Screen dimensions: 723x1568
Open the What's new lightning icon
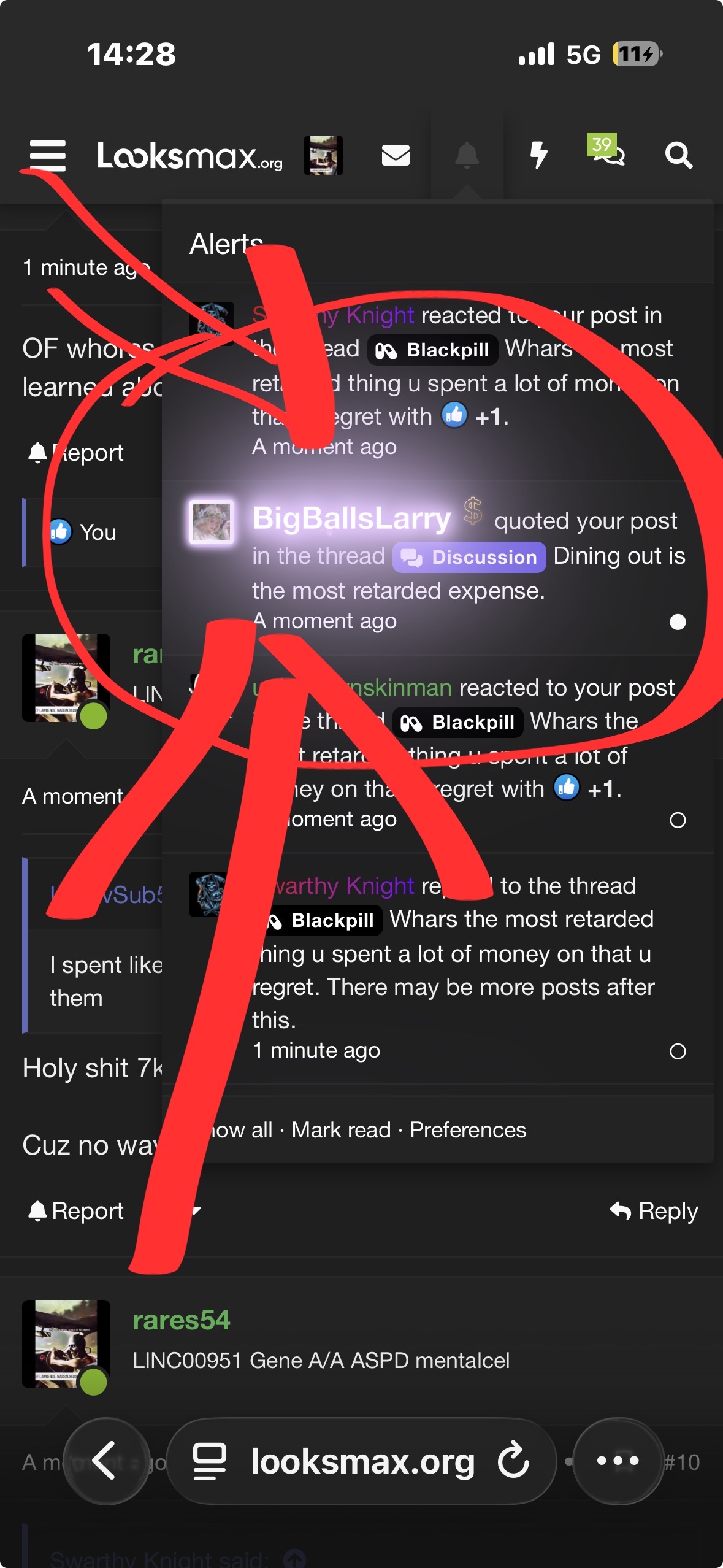point(538,155)
